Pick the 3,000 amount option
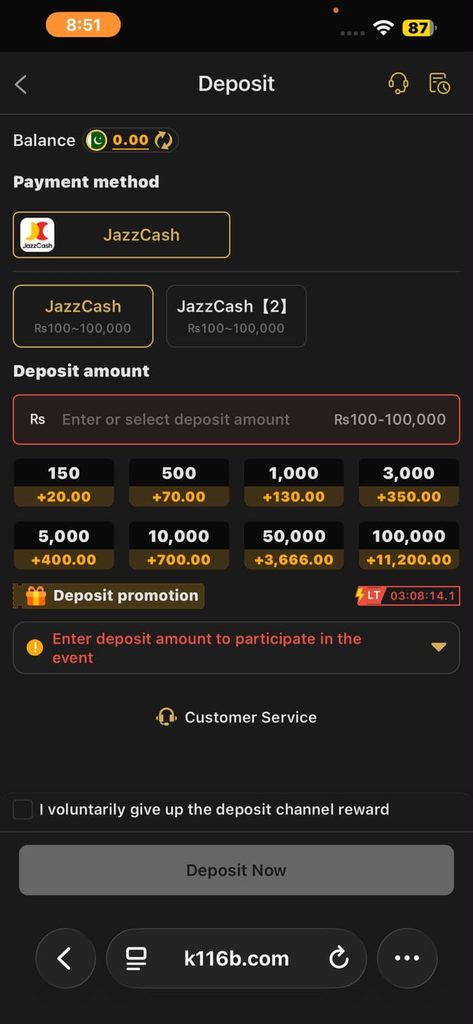The width and height of the screenshot is (473, 1024). coord(409,483)
